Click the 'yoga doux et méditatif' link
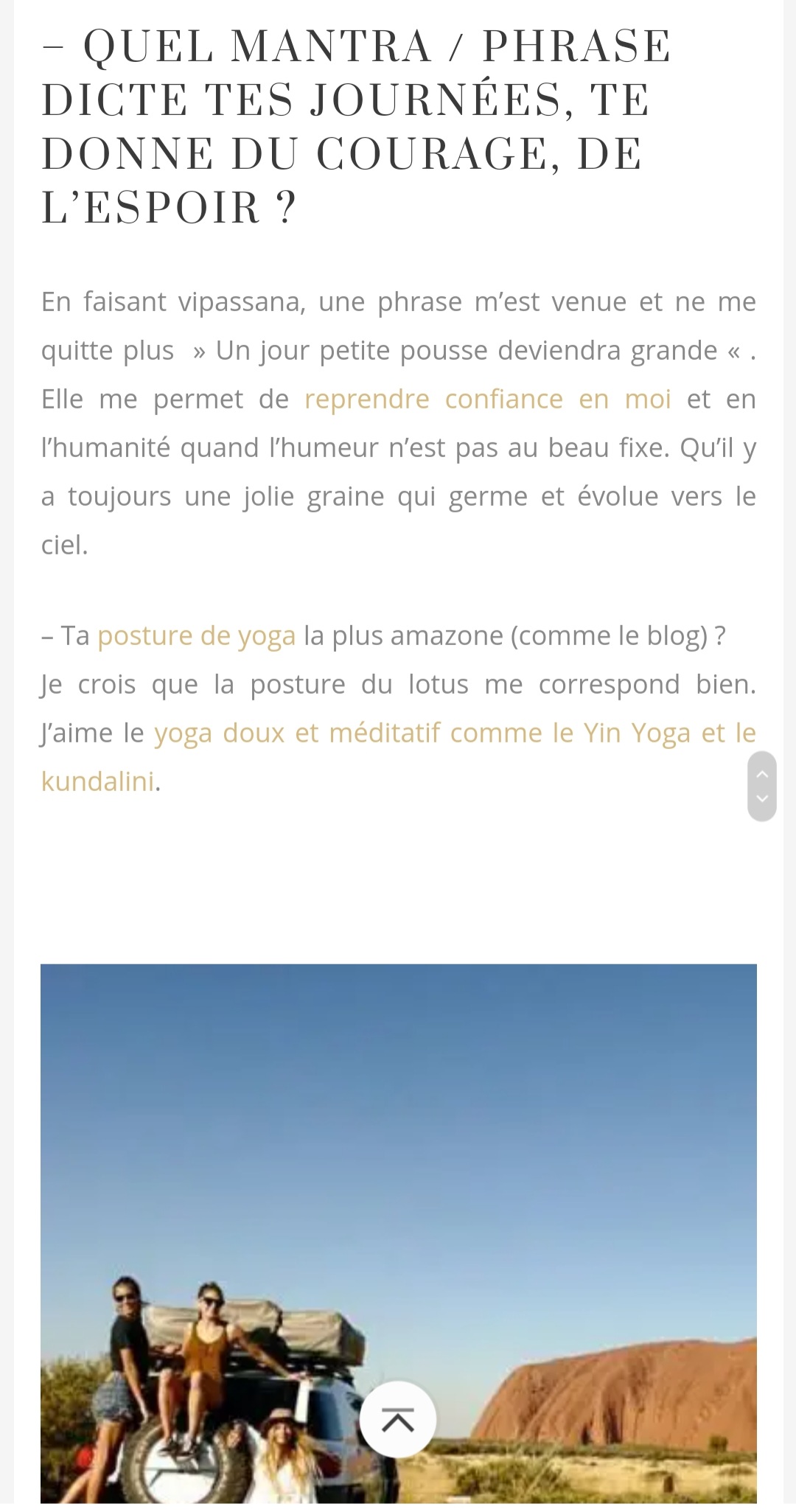796x1512 pixels. 296,732
